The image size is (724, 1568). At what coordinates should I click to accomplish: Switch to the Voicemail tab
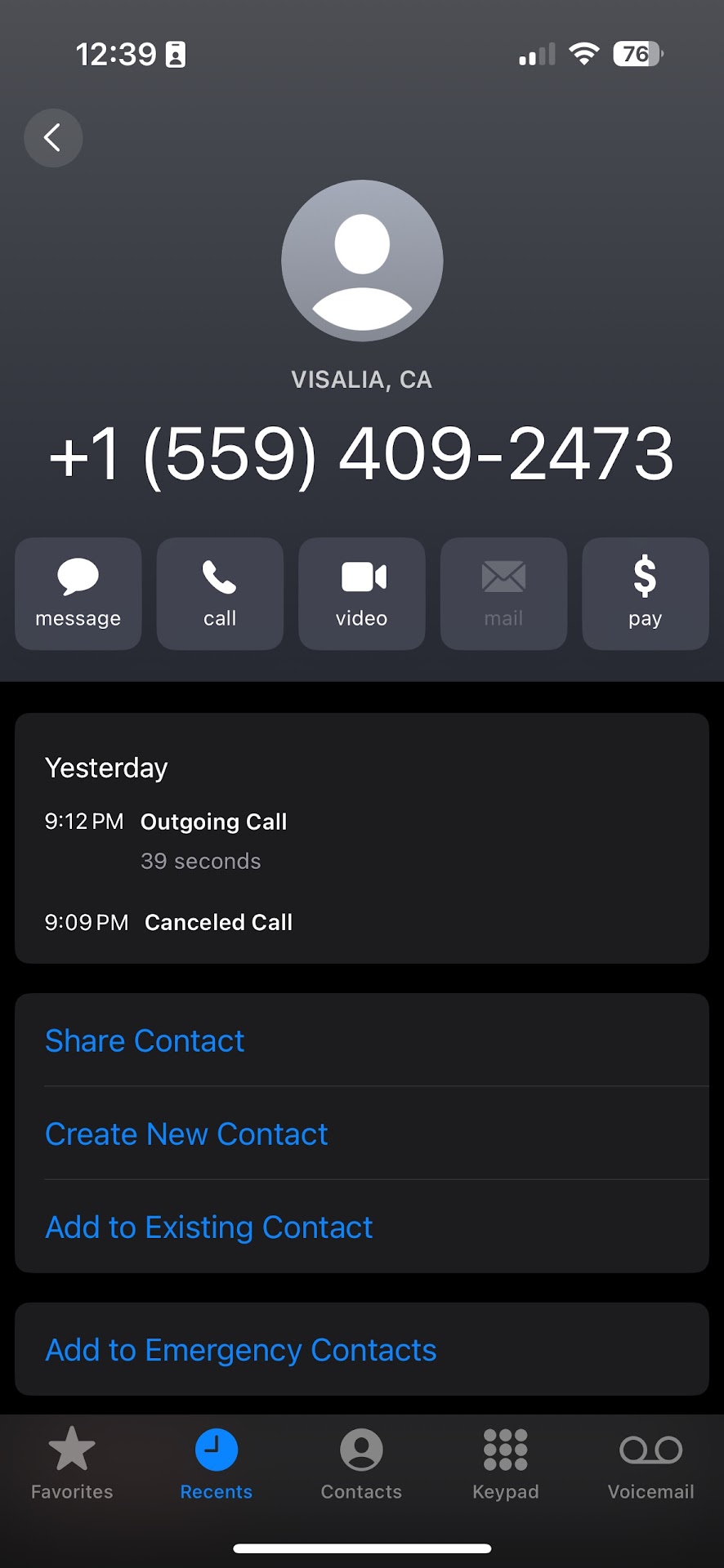650,1464
